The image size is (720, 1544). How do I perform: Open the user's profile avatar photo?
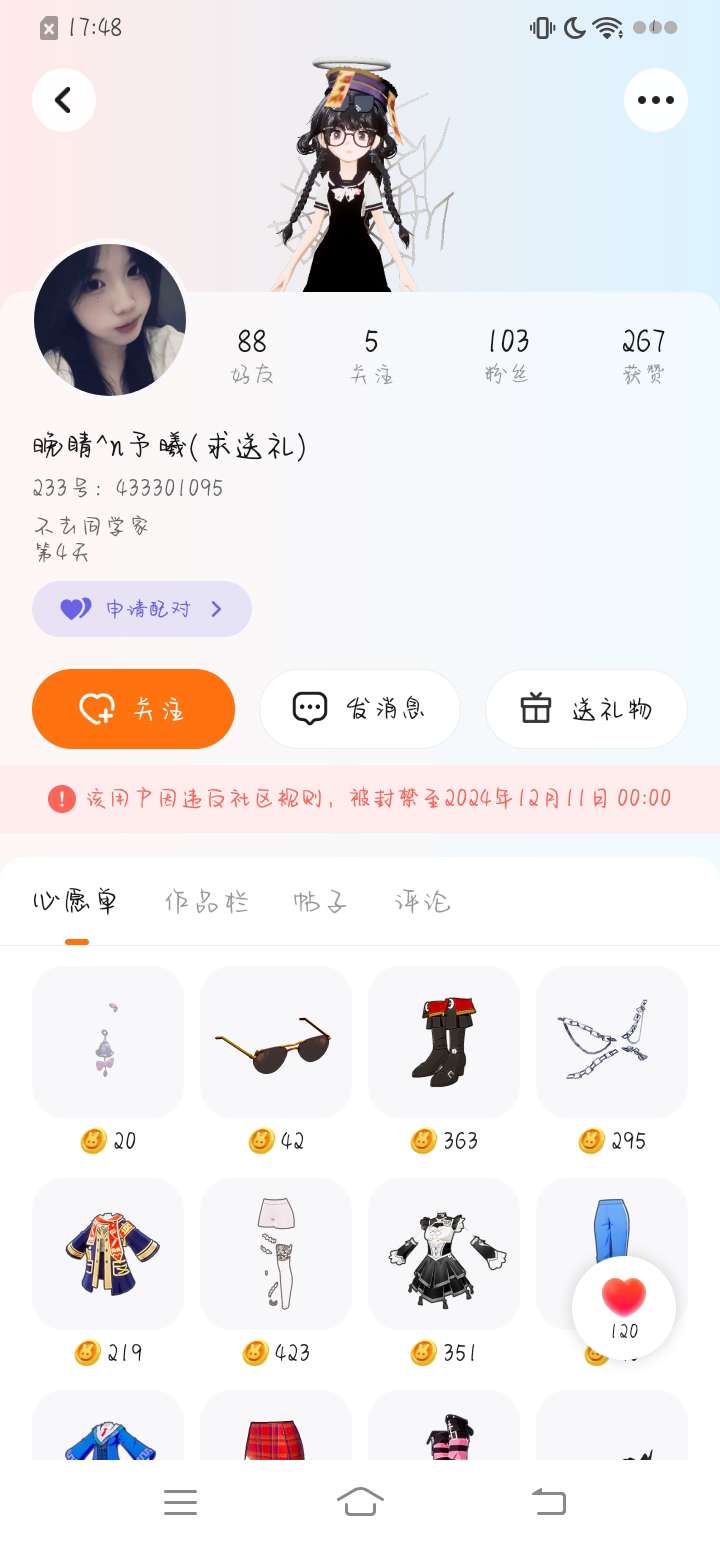(110, 320)
